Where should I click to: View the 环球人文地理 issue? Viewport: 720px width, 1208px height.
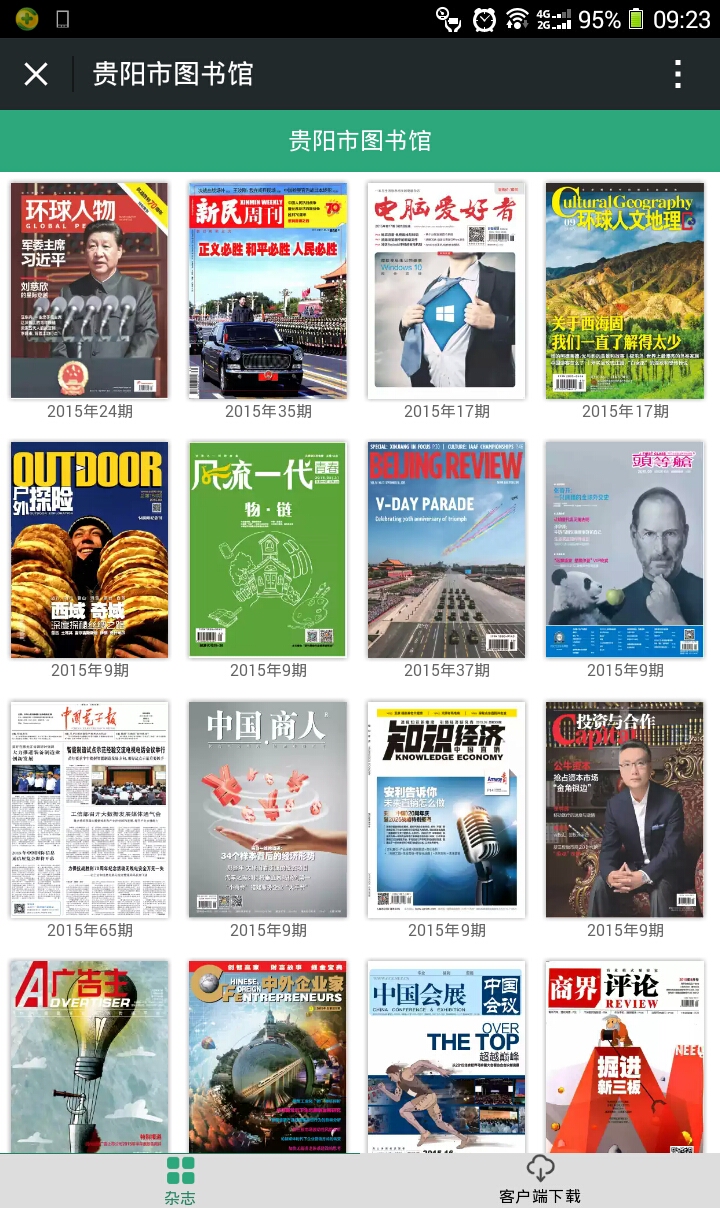[625, 290]
